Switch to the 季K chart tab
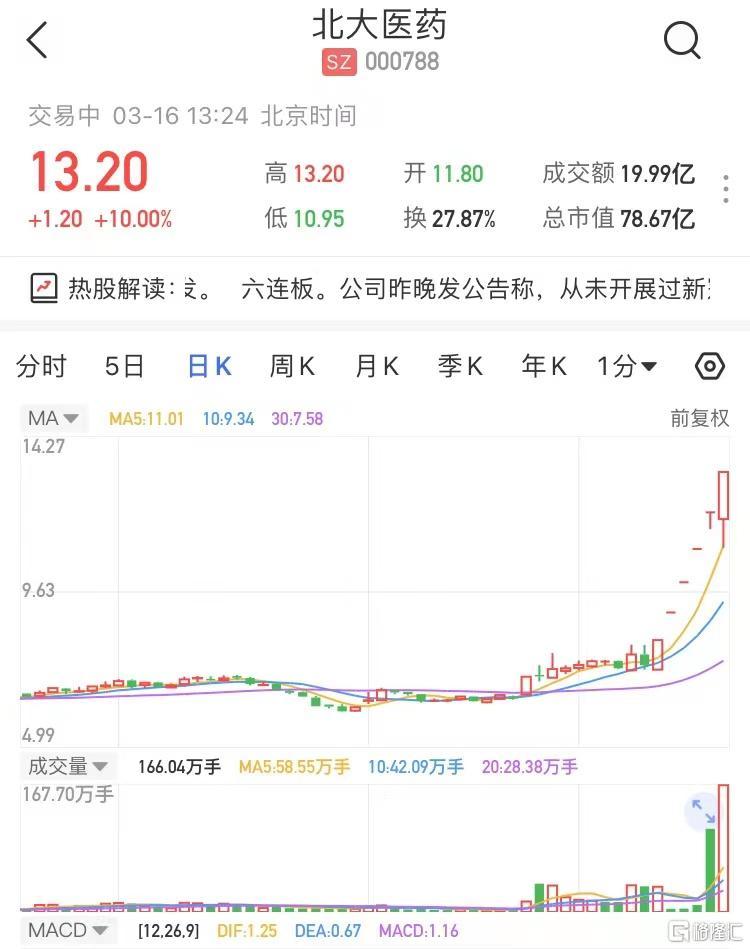Screen dimensions: 750x949 pos(460,367)
